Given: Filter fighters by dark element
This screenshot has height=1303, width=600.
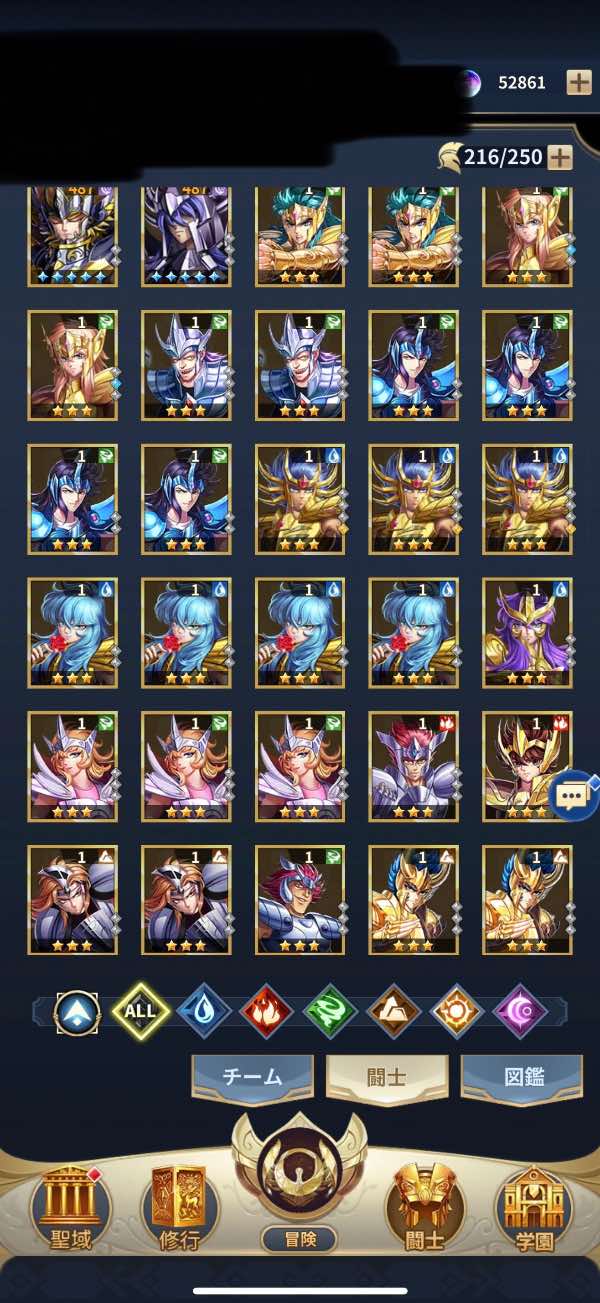Looking at the screenshot, I should (x=520, y=1010).
